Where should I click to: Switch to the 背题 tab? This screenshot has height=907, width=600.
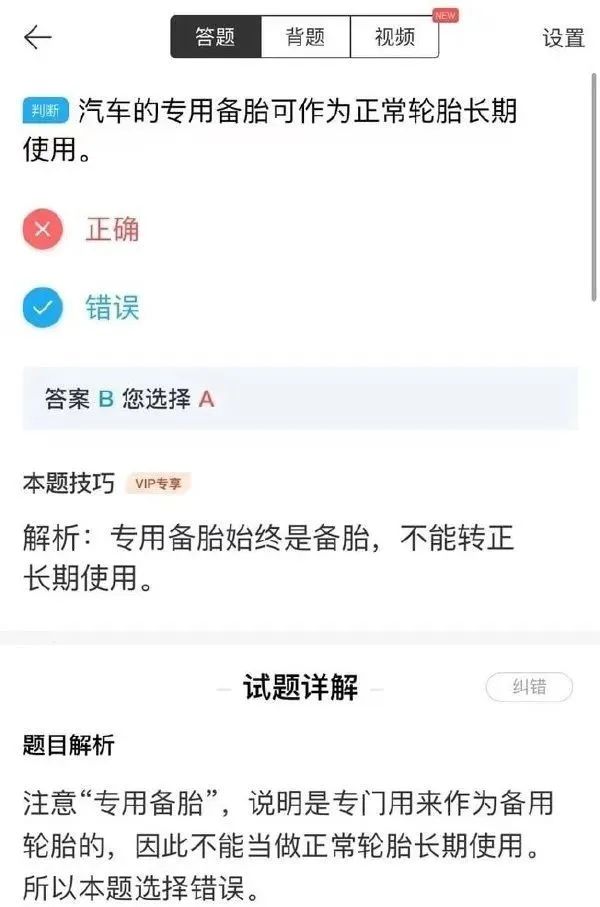305,38
